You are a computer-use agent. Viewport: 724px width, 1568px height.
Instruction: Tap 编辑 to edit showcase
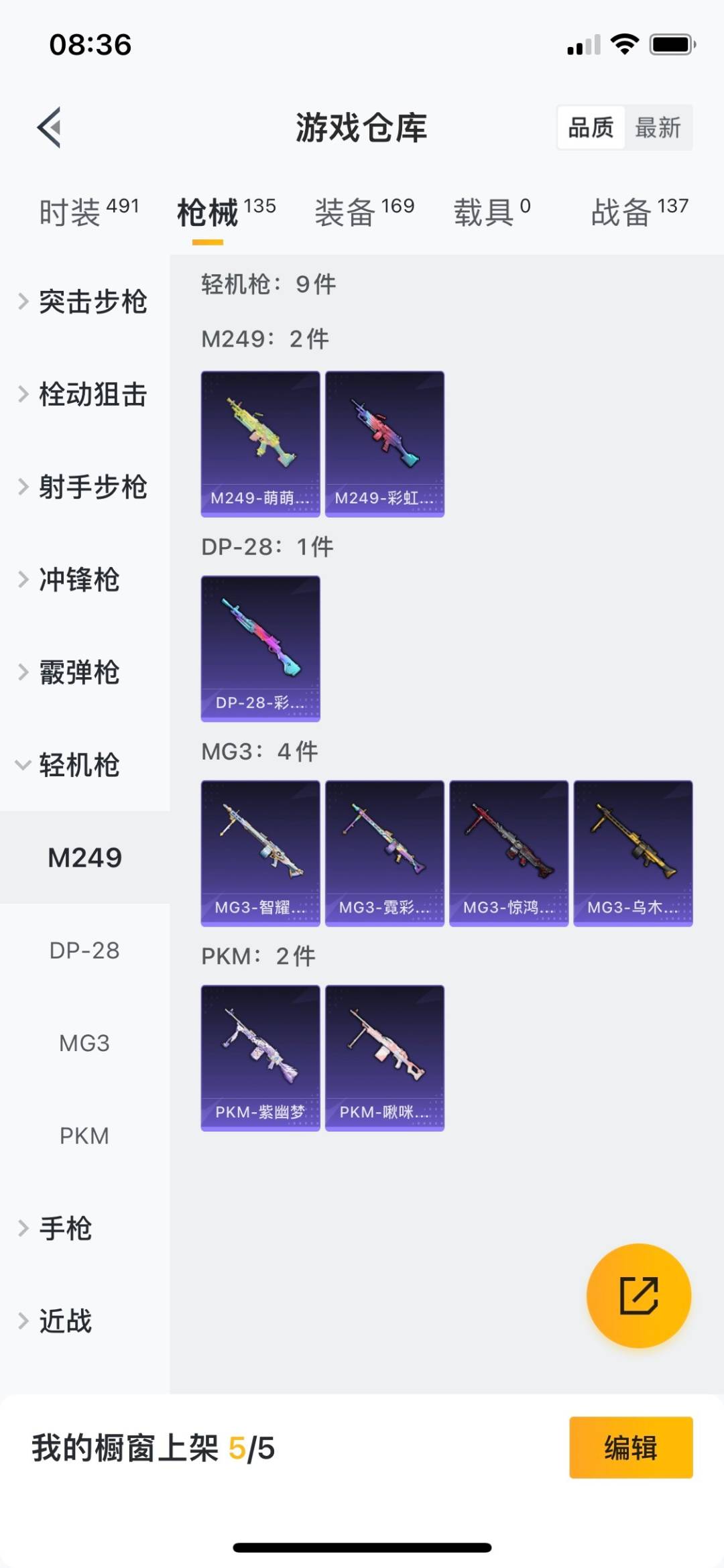[x=630, y=1447]
